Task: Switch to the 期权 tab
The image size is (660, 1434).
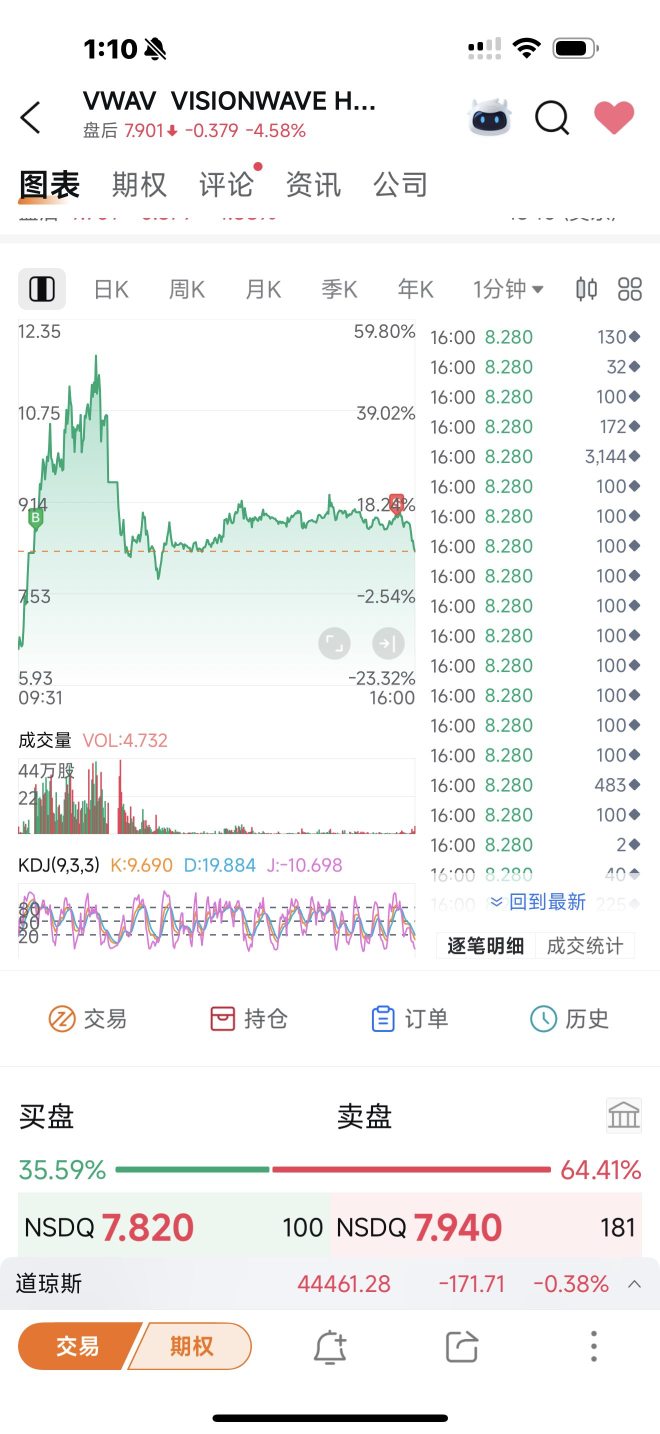Action: 139,185
